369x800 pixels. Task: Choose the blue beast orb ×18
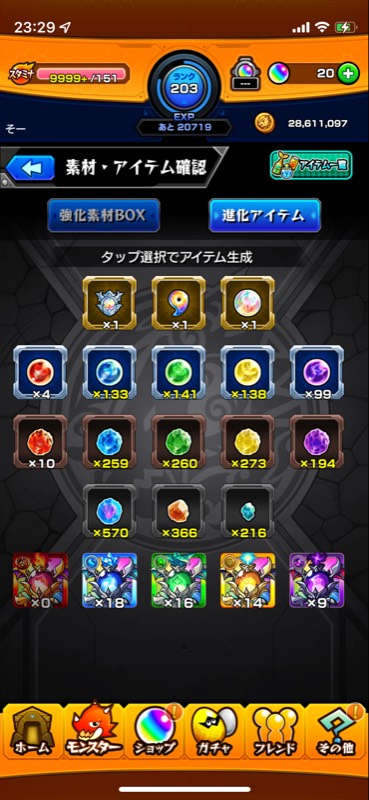(109, 581)
